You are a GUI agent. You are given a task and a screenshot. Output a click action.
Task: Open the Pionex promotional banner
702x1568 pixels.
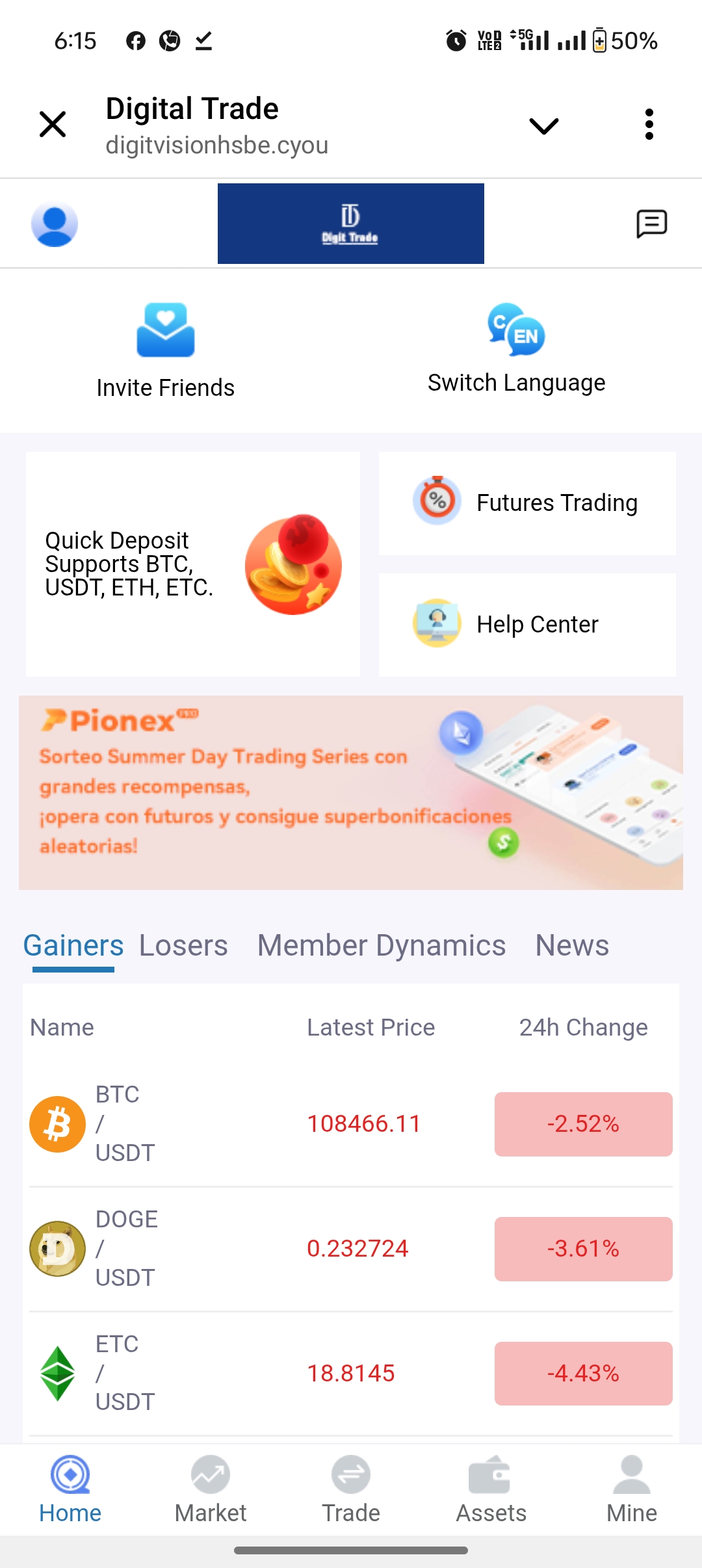coord(351,792)
